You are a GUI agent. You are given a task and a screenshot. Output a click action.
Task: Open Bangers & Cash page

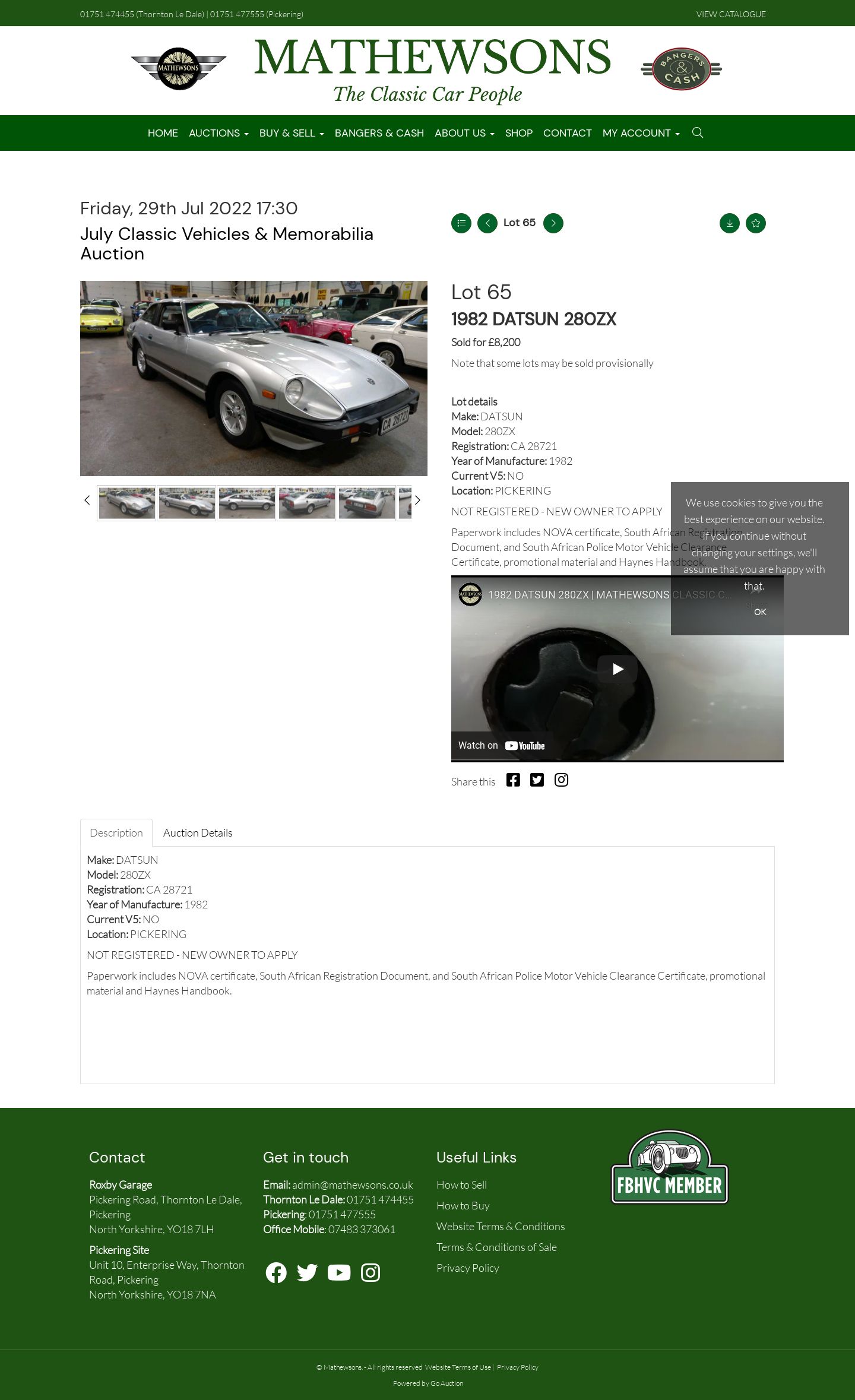click(x=379, y=133)
